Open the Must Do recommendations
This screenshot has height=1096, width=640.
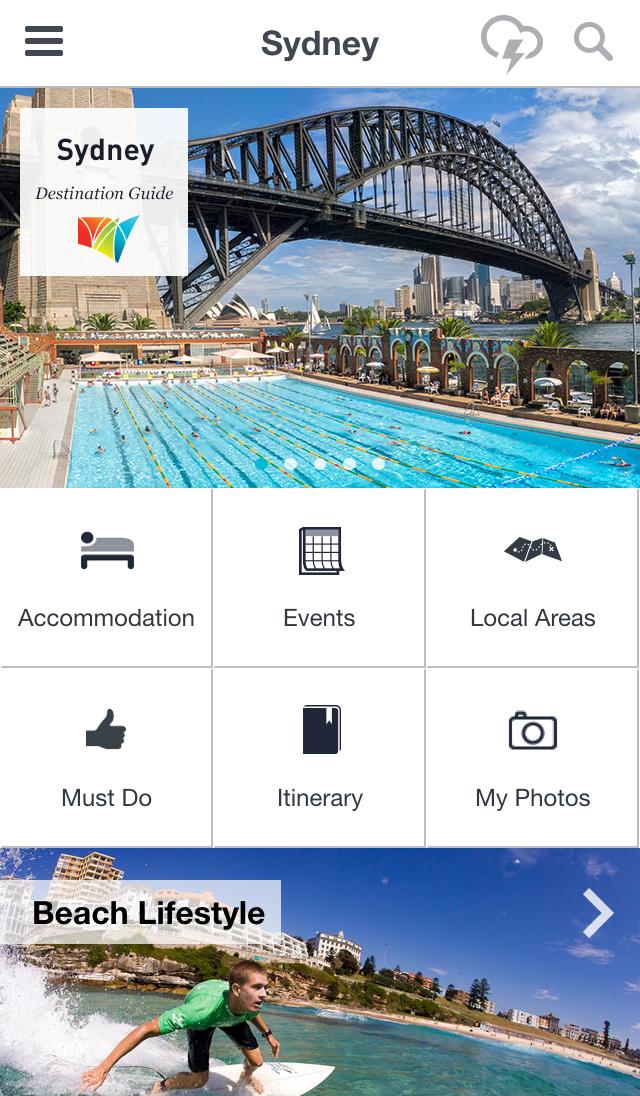click(x=106, y=758)
